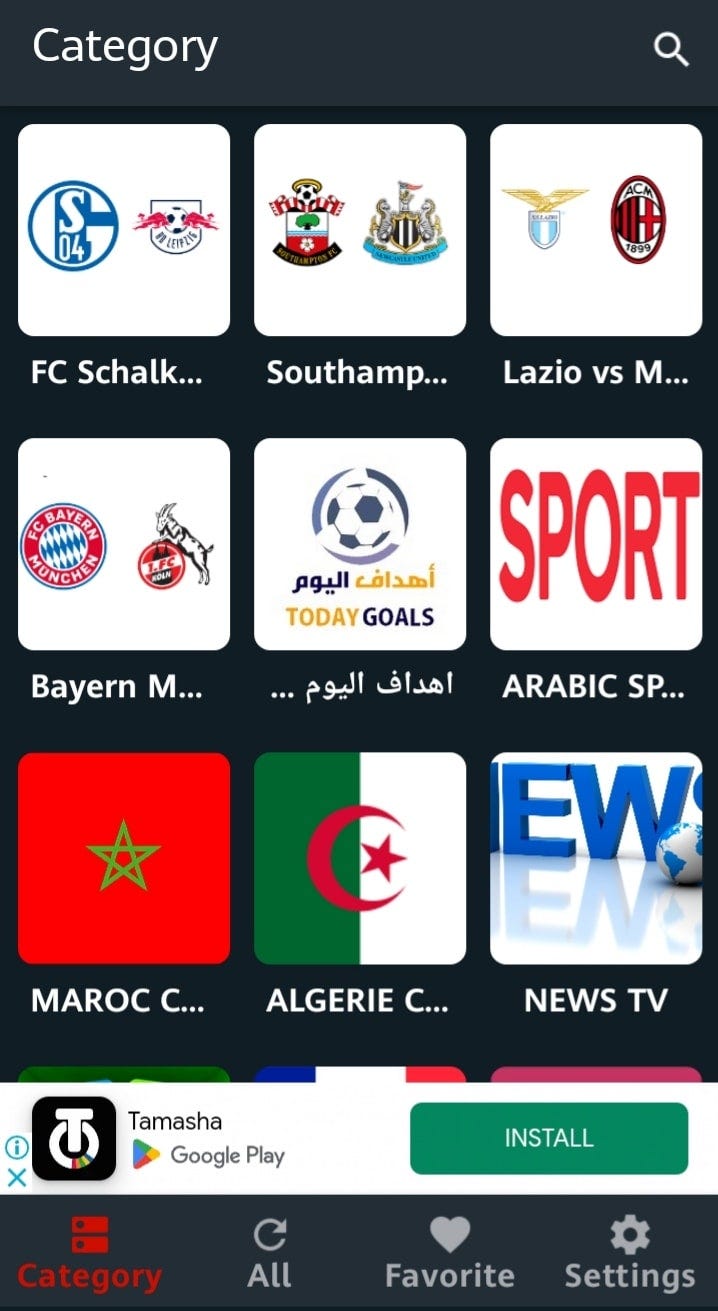Viewport: 718px width, 1311px height.
Task: Open the Southampton vs Newcastle tile
Action: [360, 229]
